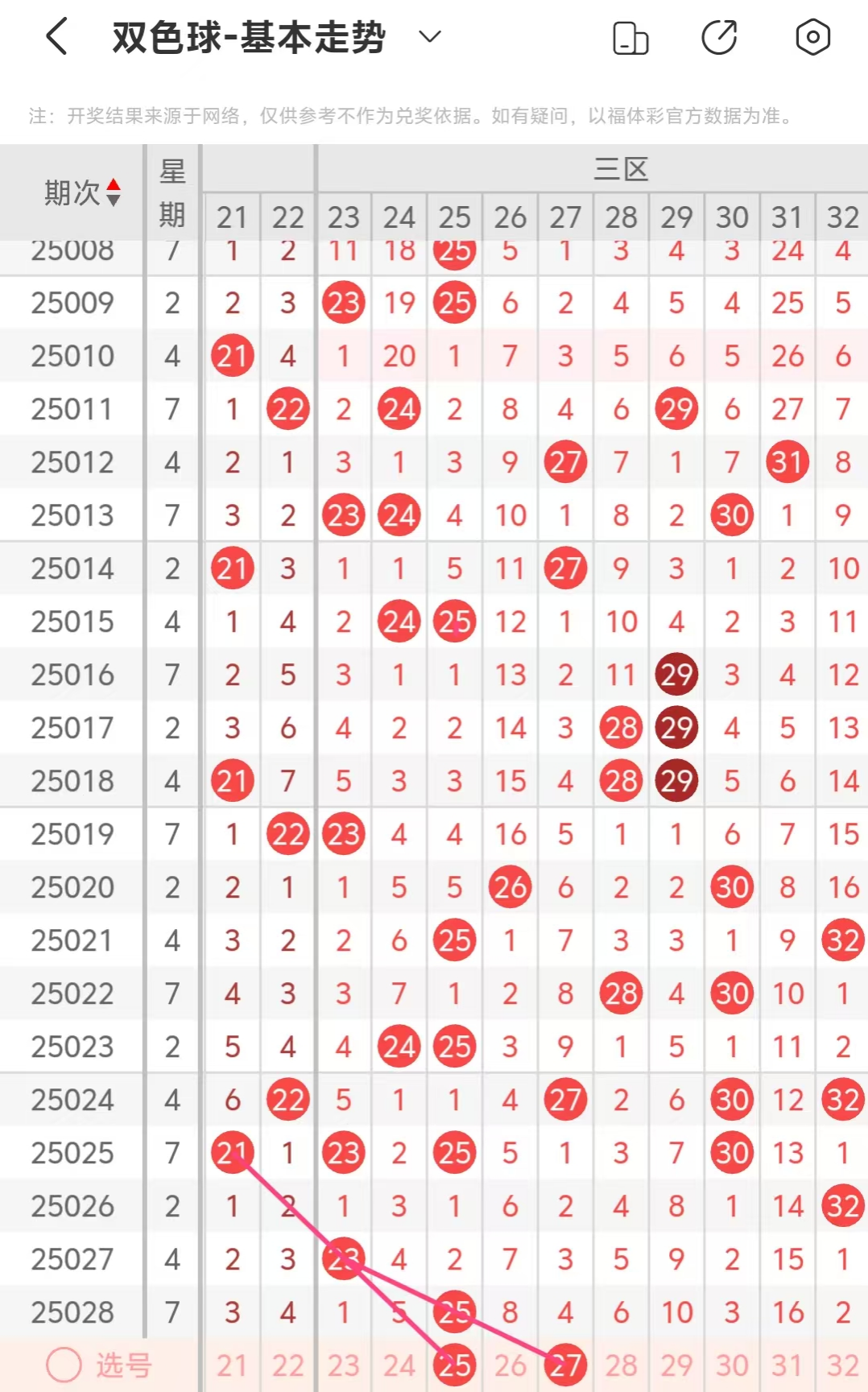Deselect number 27 in the 选号 row

point(565,1365)
